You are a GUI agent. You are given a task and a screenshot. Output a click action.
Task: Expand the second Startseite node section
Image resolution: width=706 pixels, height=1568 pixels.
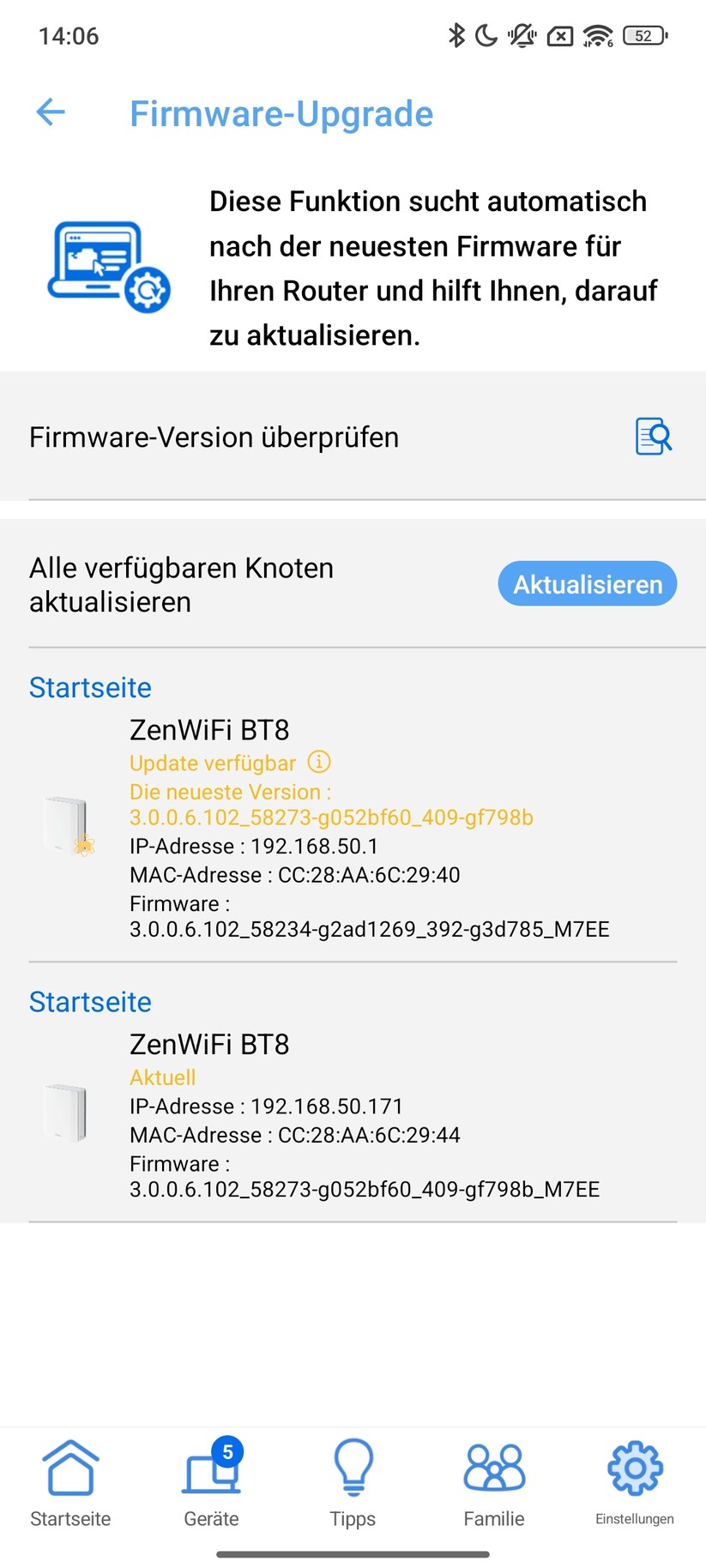pos(90,1002)
